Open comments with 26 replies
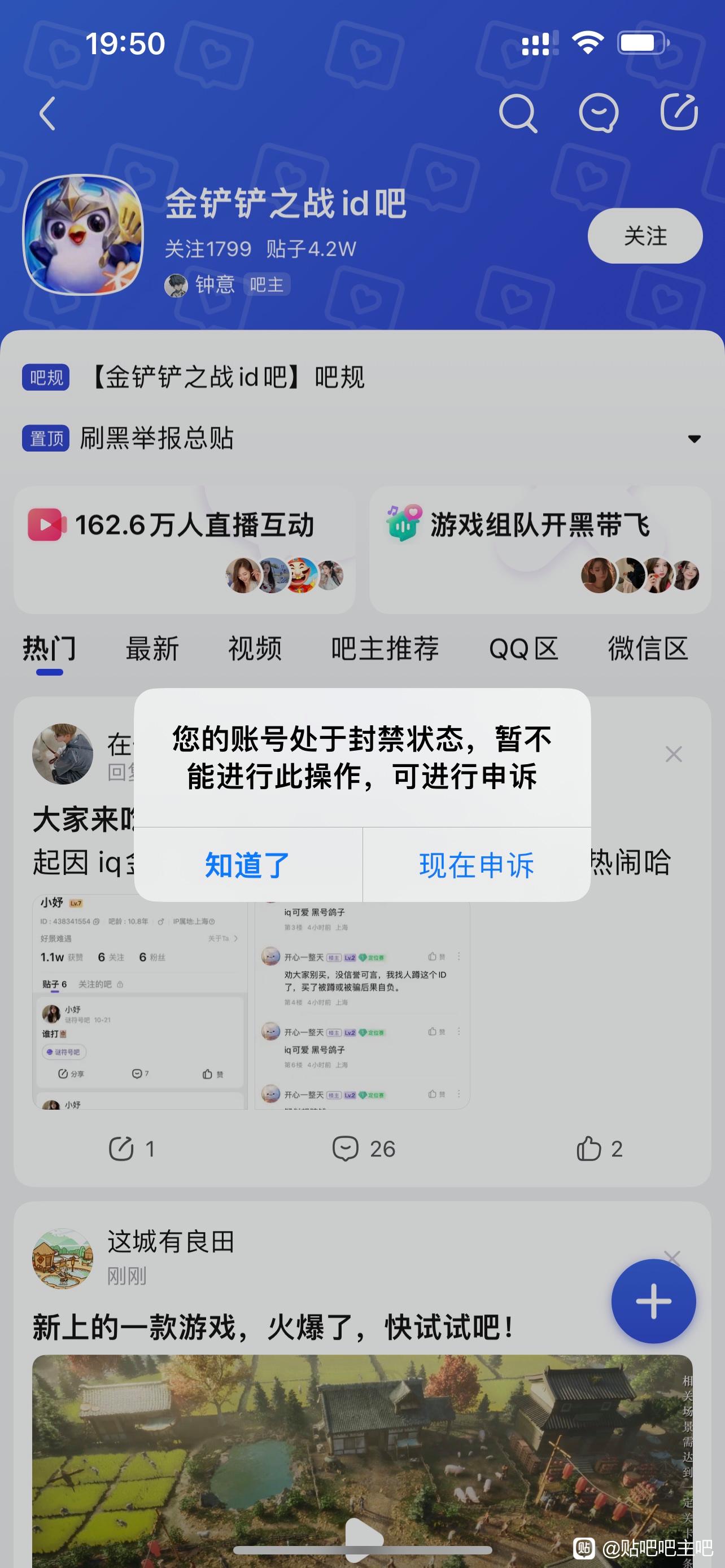Viewport: 725px width, 1568px height. (364, 1149)
